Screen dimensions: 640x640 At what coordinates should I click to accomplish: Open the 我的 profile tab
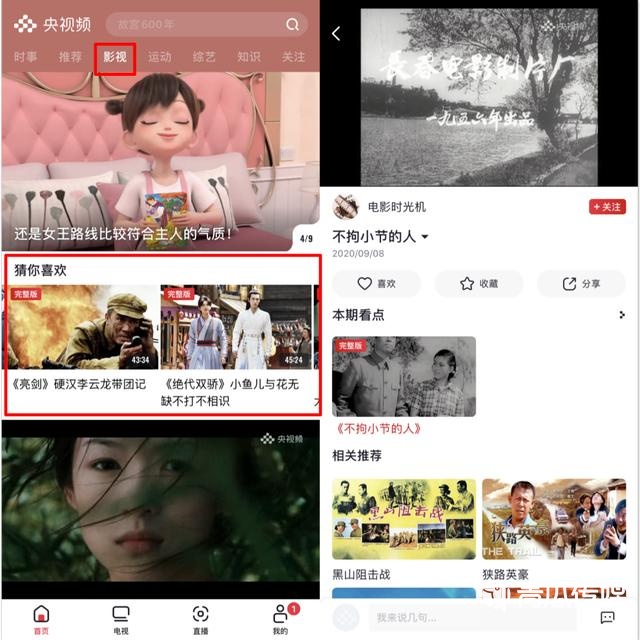280,619
